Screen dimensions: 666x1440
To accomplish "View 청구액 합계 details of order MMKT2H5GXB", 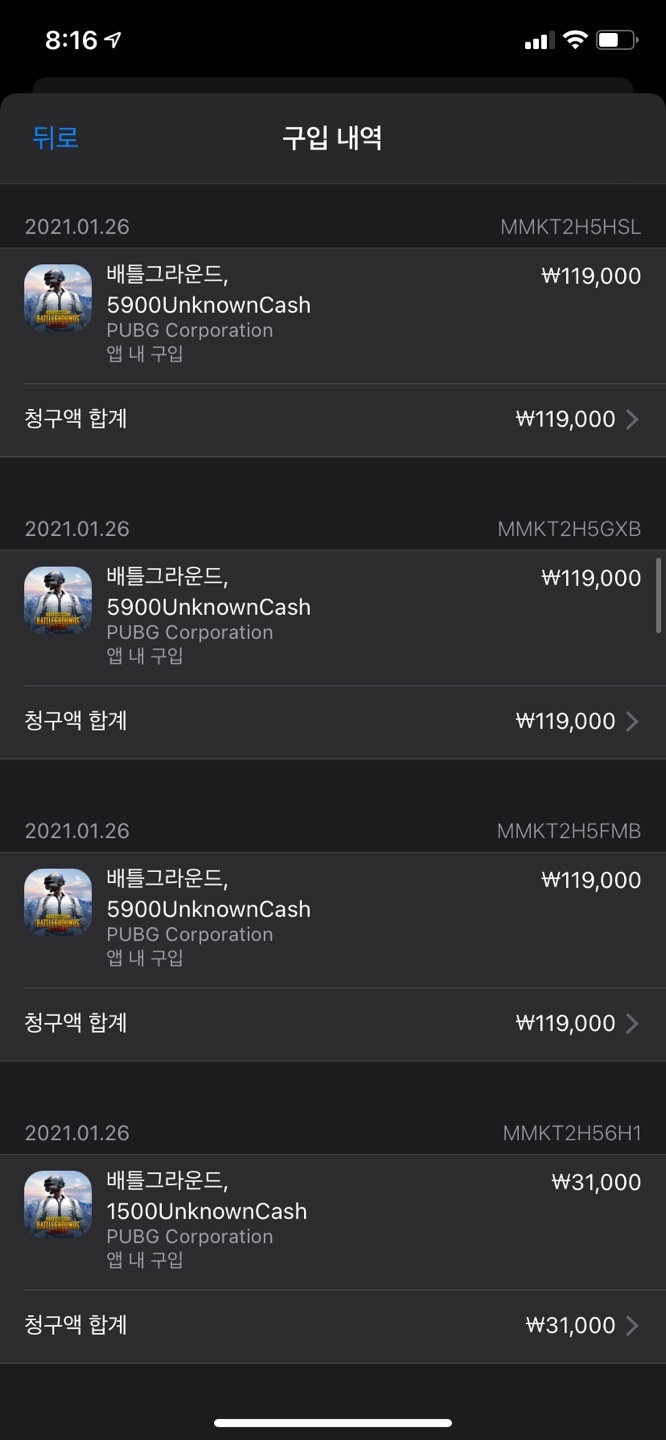I will click(x=332, y=722).
